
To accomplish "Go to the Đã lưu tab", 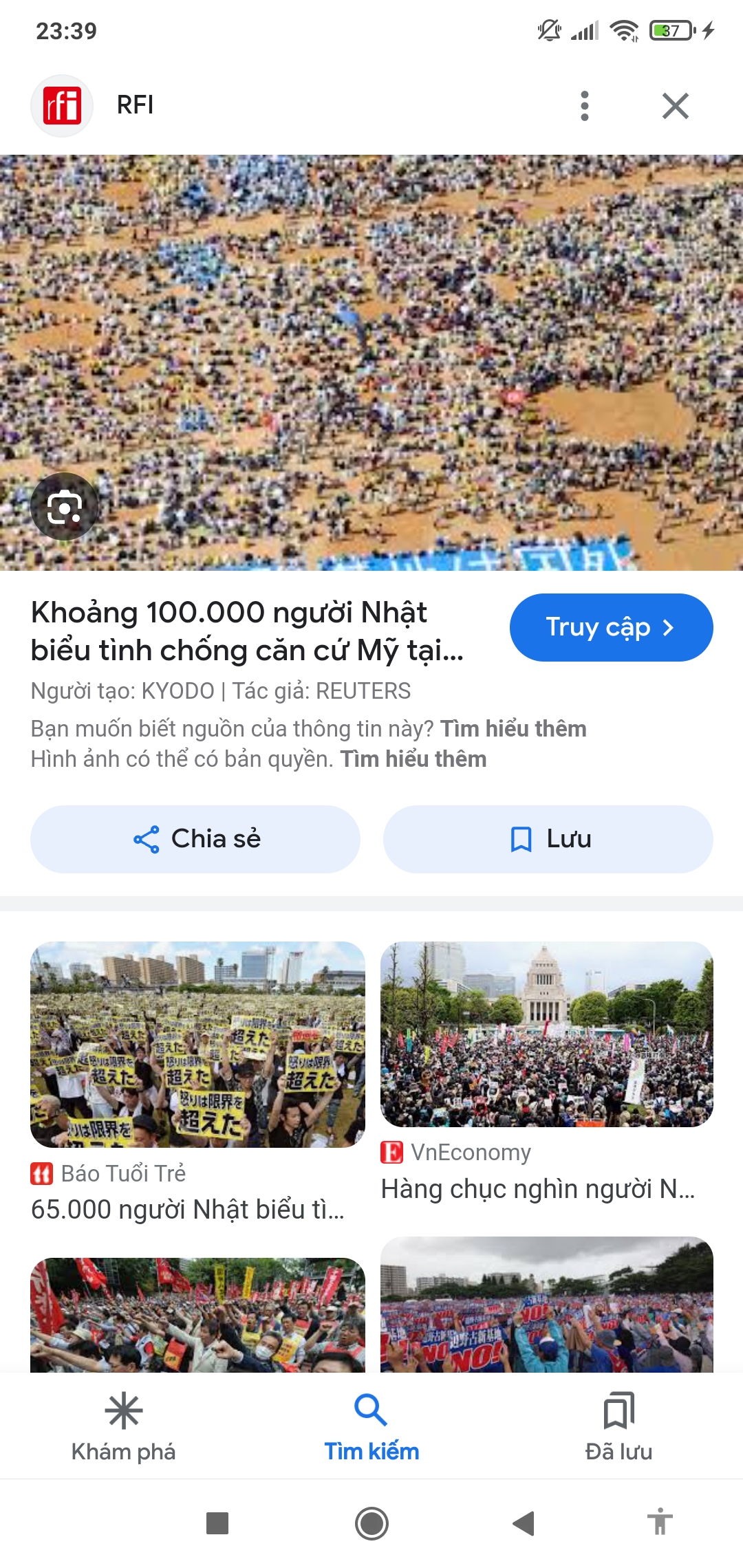I will pos(618,1426).
